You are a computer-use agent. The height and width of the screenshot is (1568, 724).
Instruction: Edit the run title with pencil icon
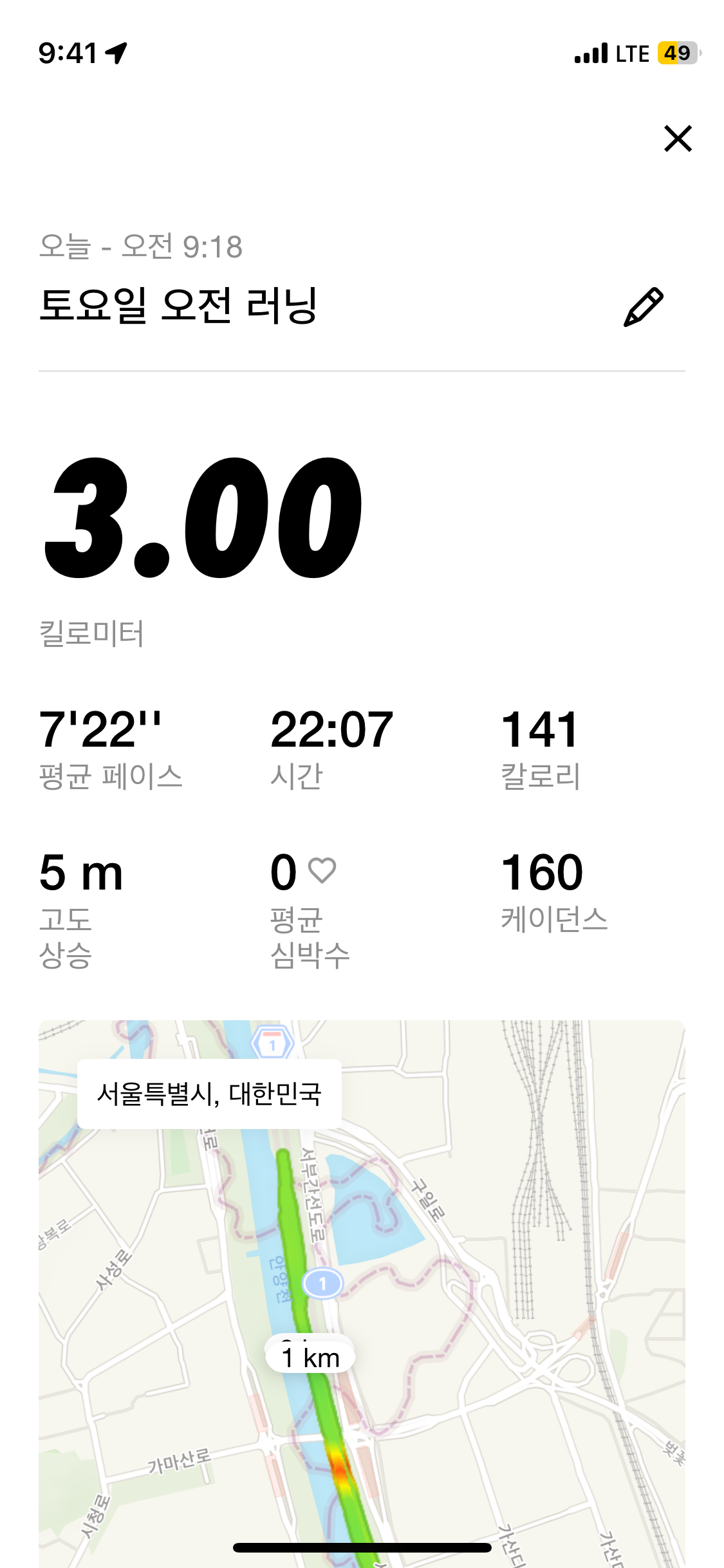click(643, 307)
